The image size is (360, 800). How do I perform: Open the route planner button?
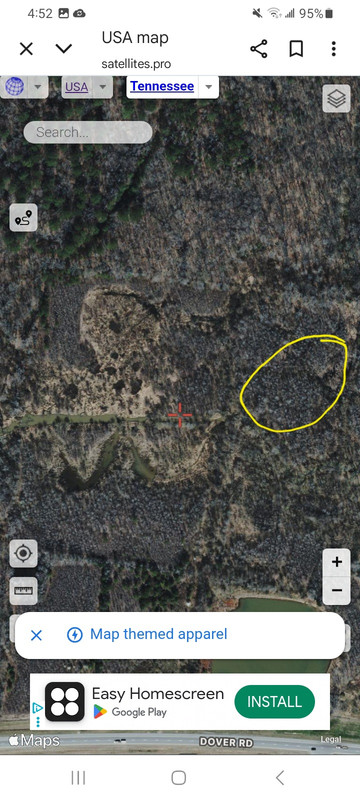point(23,218)
